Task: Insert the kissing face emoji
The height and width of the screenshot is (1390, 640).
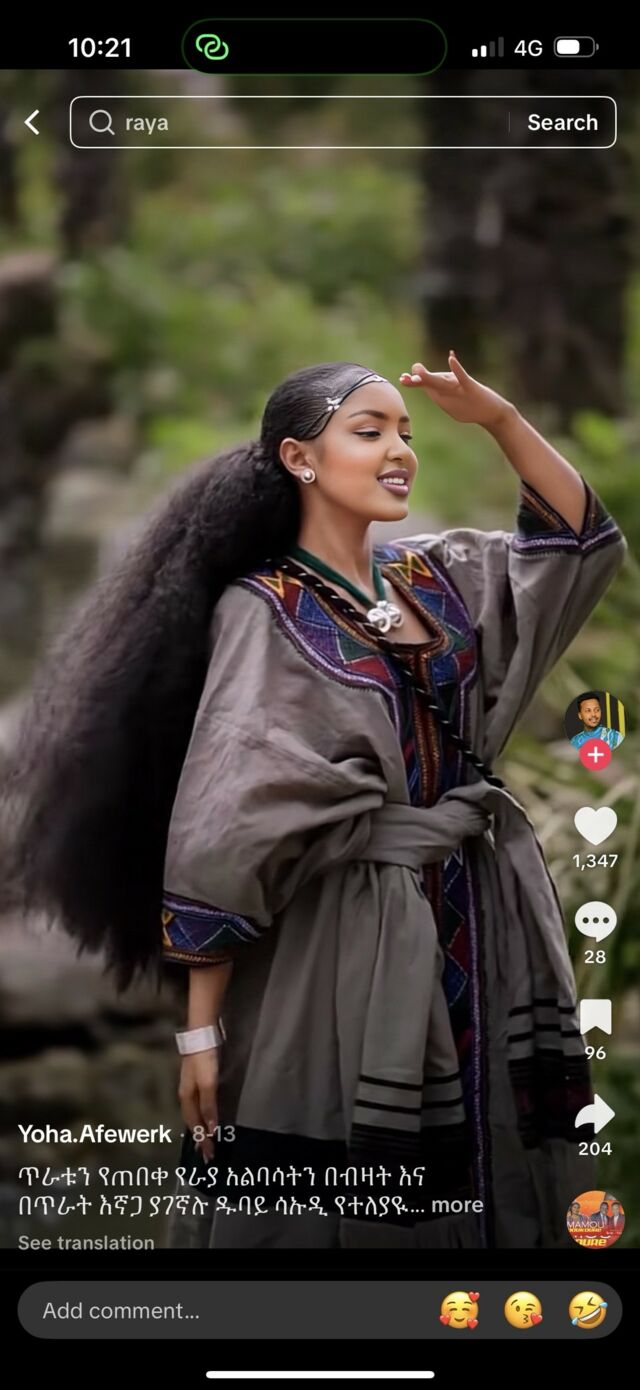Action: click(x=523, y=1310)
